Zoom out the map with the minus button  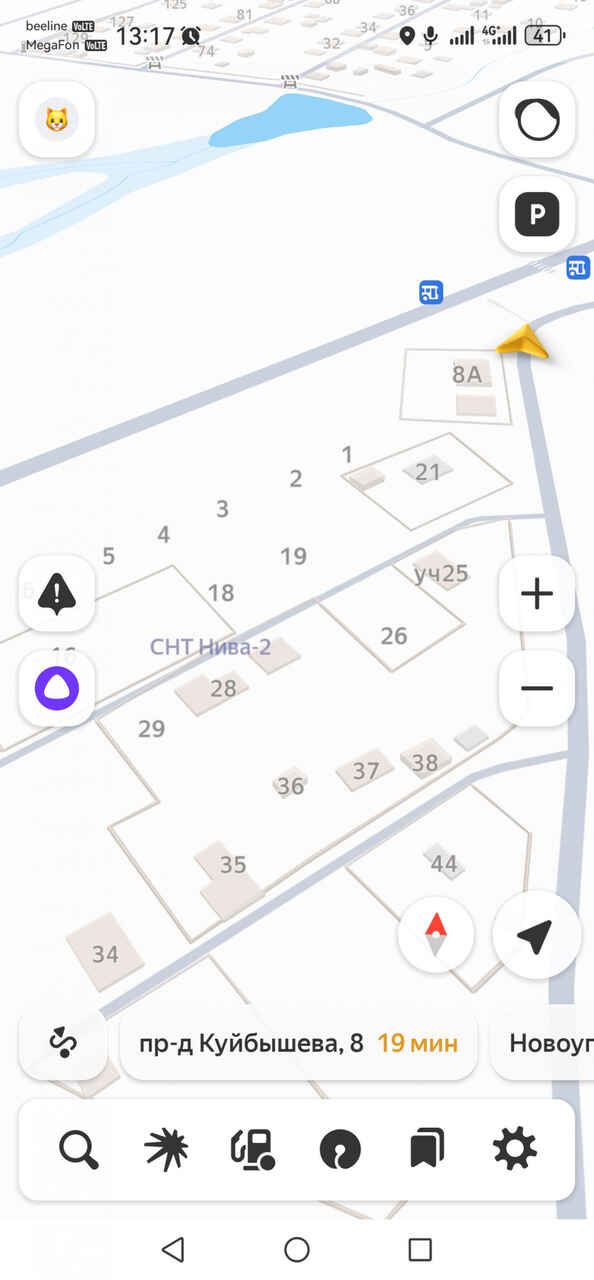[x=537, y=688]
